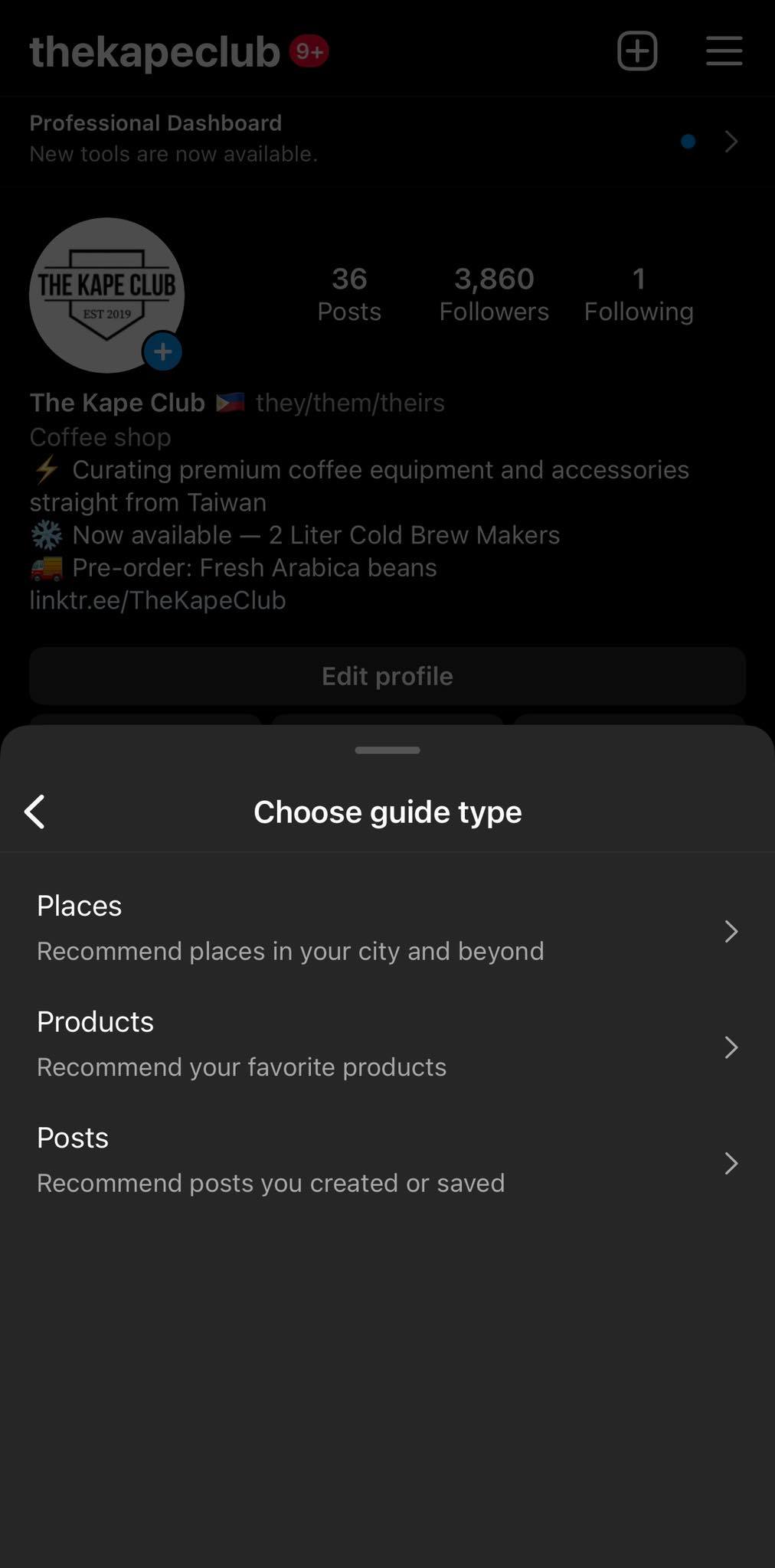Tap Edit profile

pos(387,675)
